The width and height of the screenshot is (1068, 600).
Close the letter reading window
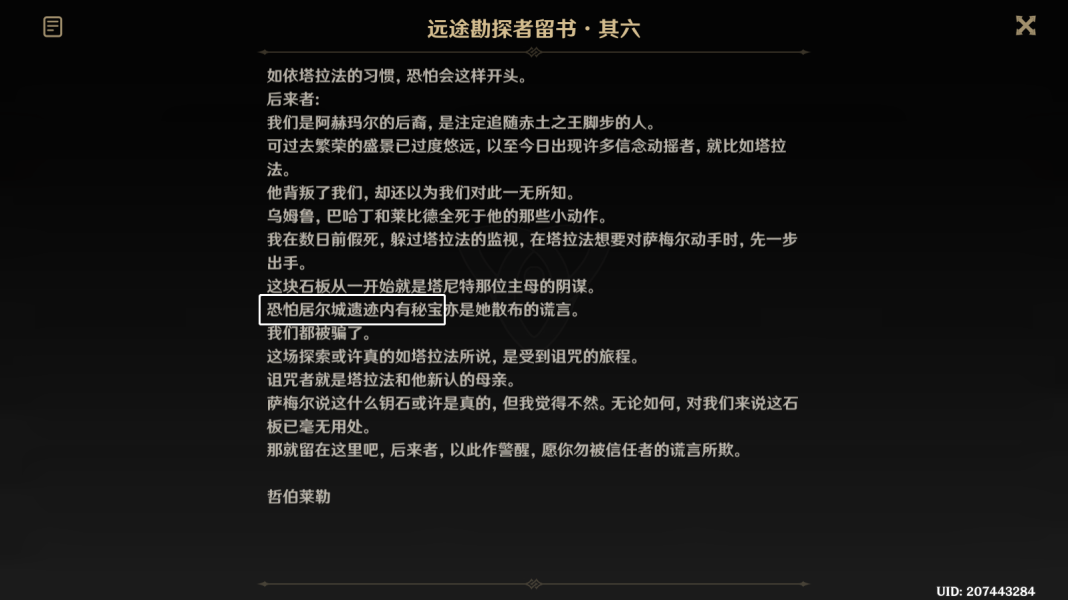pos(1025,26)
